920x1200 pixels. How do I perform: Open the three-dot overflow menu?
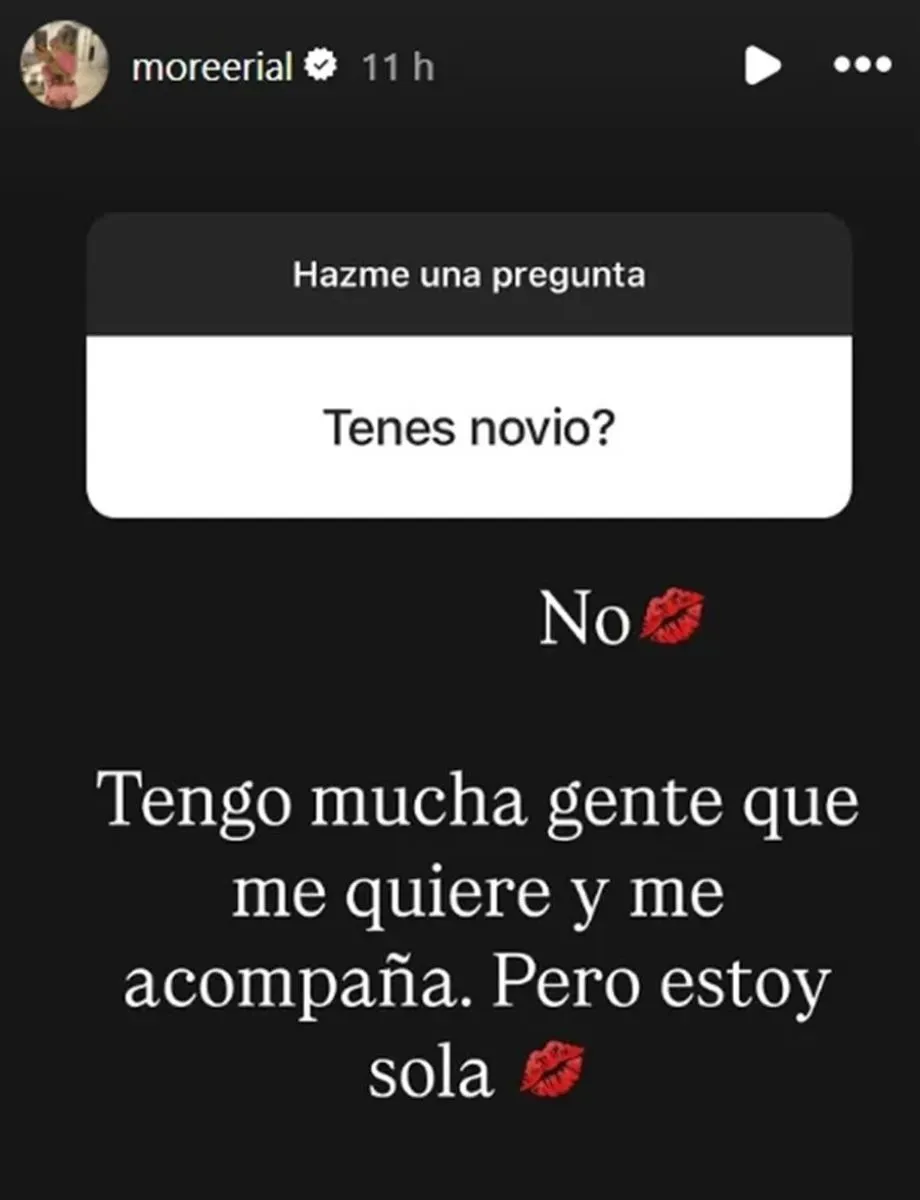[862, 65]
